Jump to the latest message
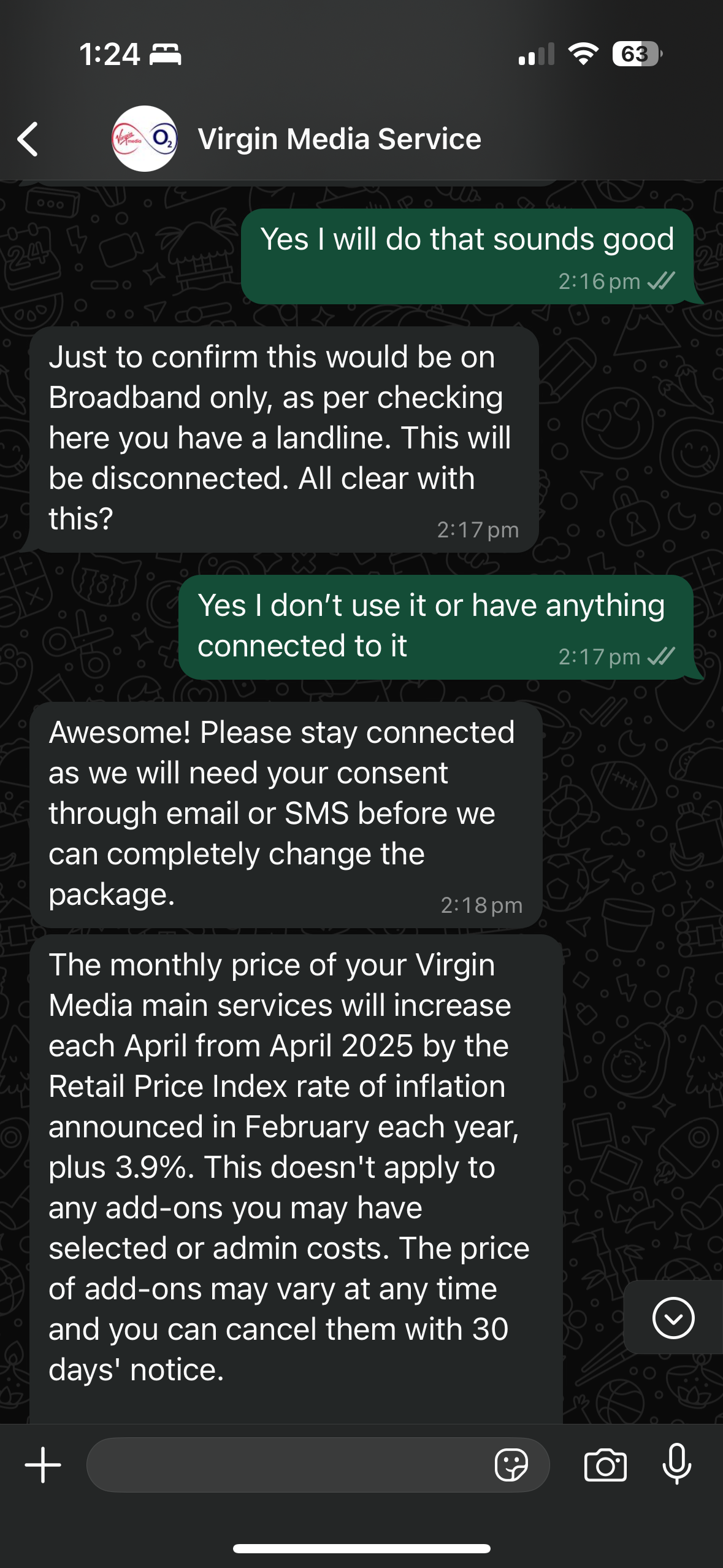Viewport: 723px width, 1568px height. (673, 1317)
